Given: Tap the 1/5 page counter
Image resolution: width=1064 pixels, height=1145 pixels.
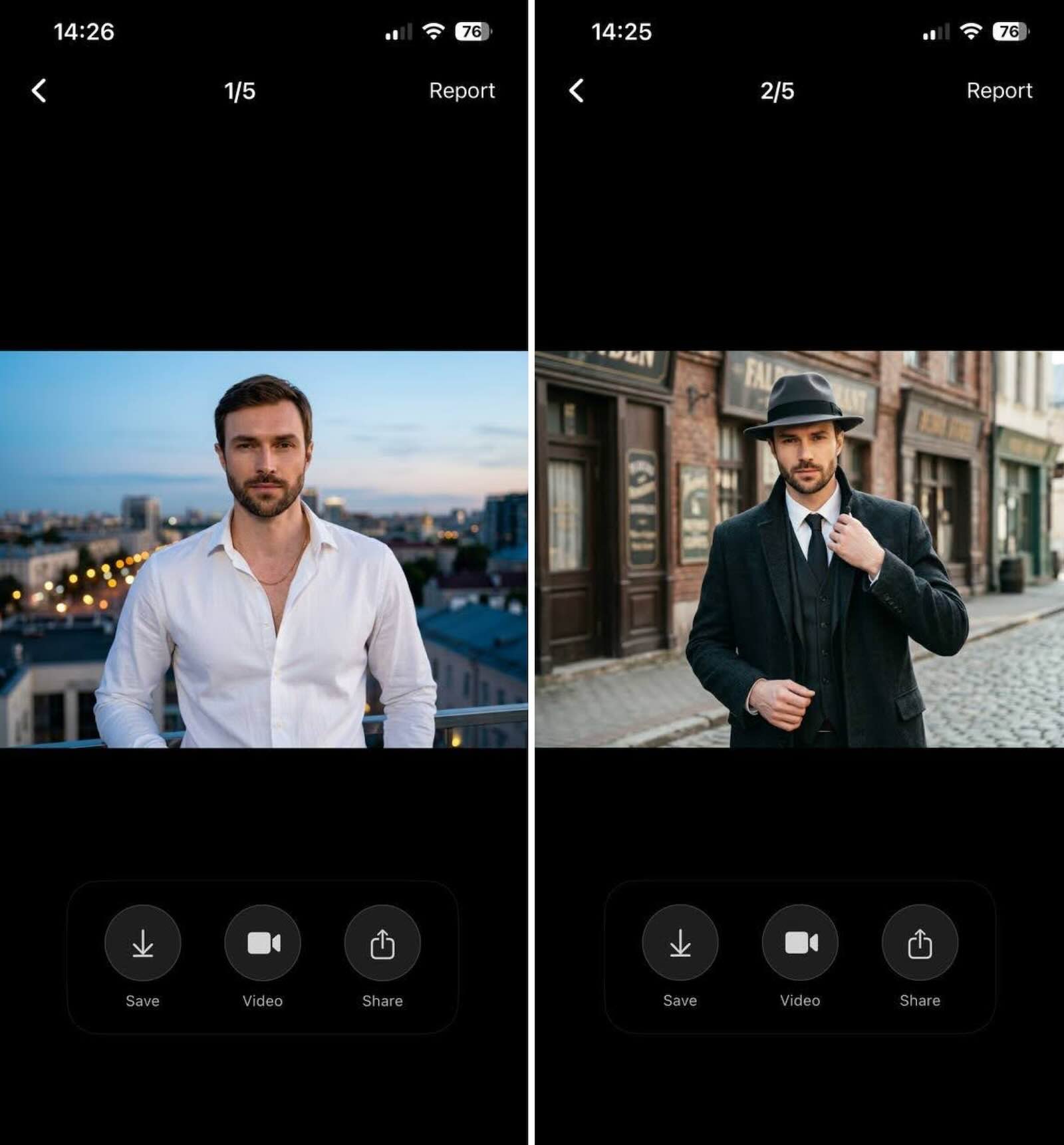Looking at the screenshot, I should click(x=239, y=90).
